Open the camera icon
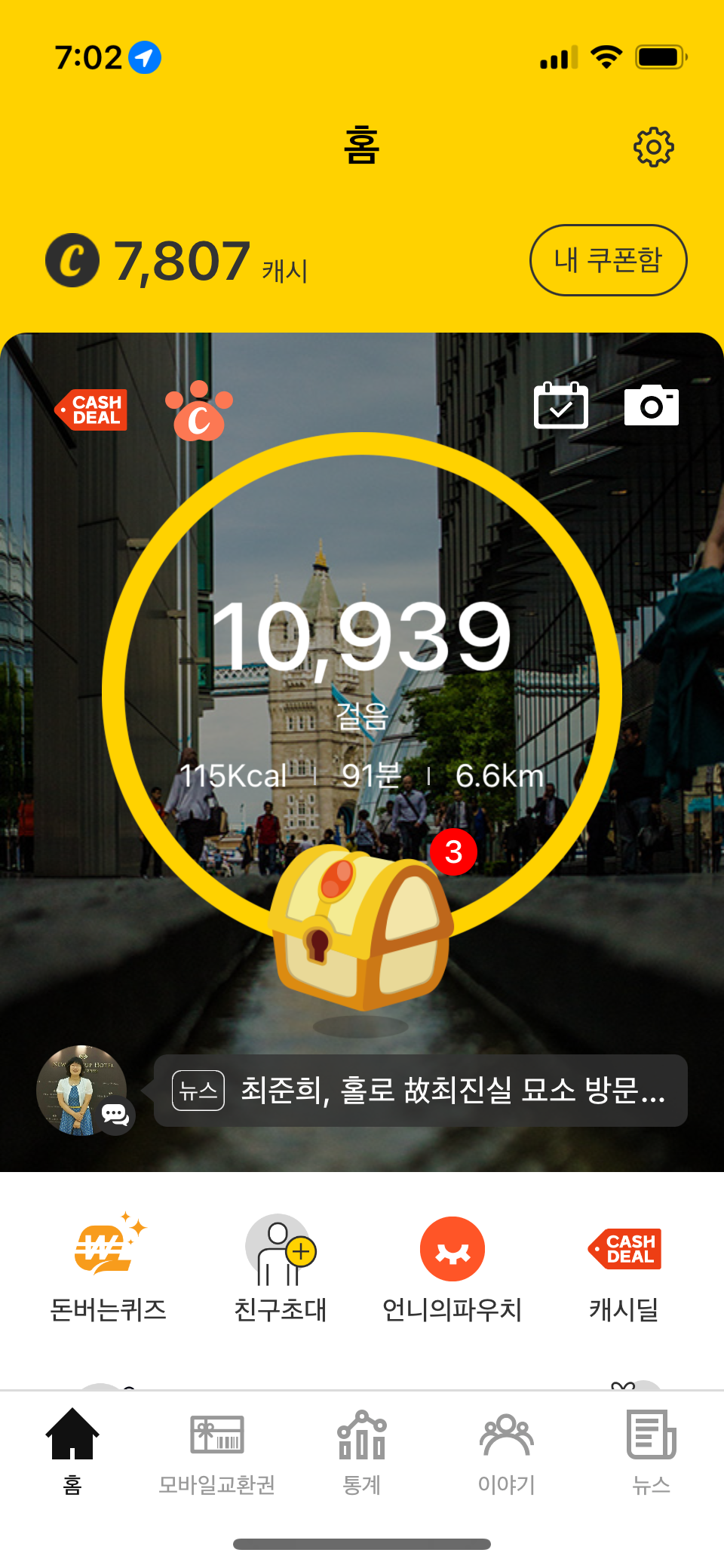Viewport: 724px width, 1568px height. click(652, 406)
